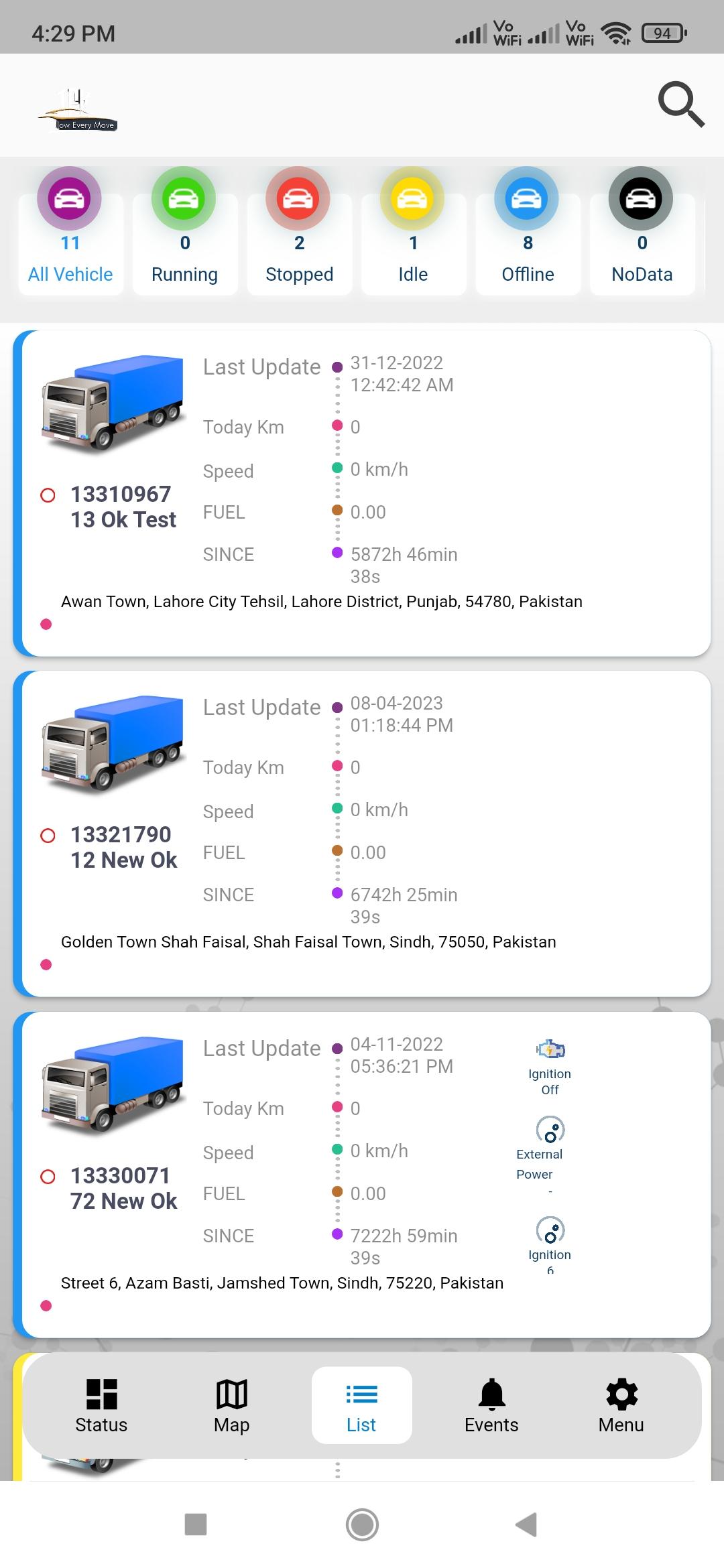The width and height of the screenshot is (724, 1568).
Task: Show Running vehicles
Action: point(185,231)
